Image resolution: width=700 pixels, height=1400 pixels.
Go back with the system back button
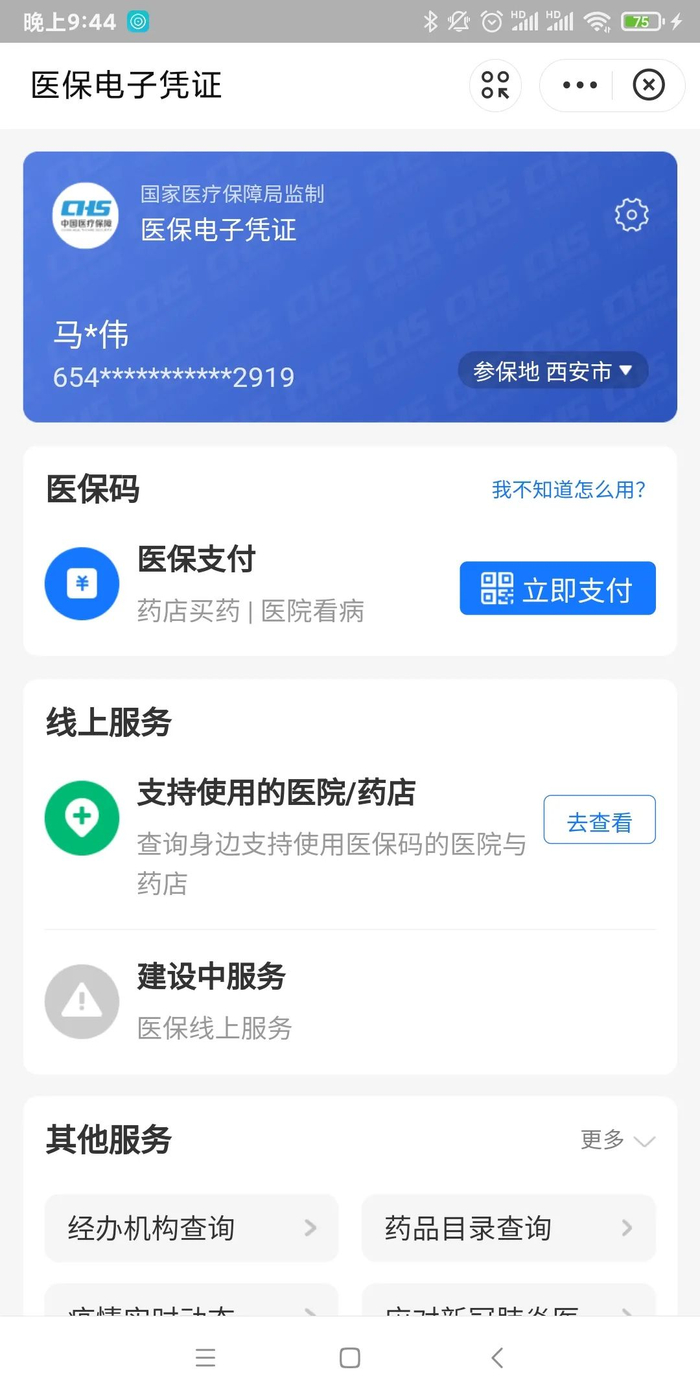click(497, 1357)
